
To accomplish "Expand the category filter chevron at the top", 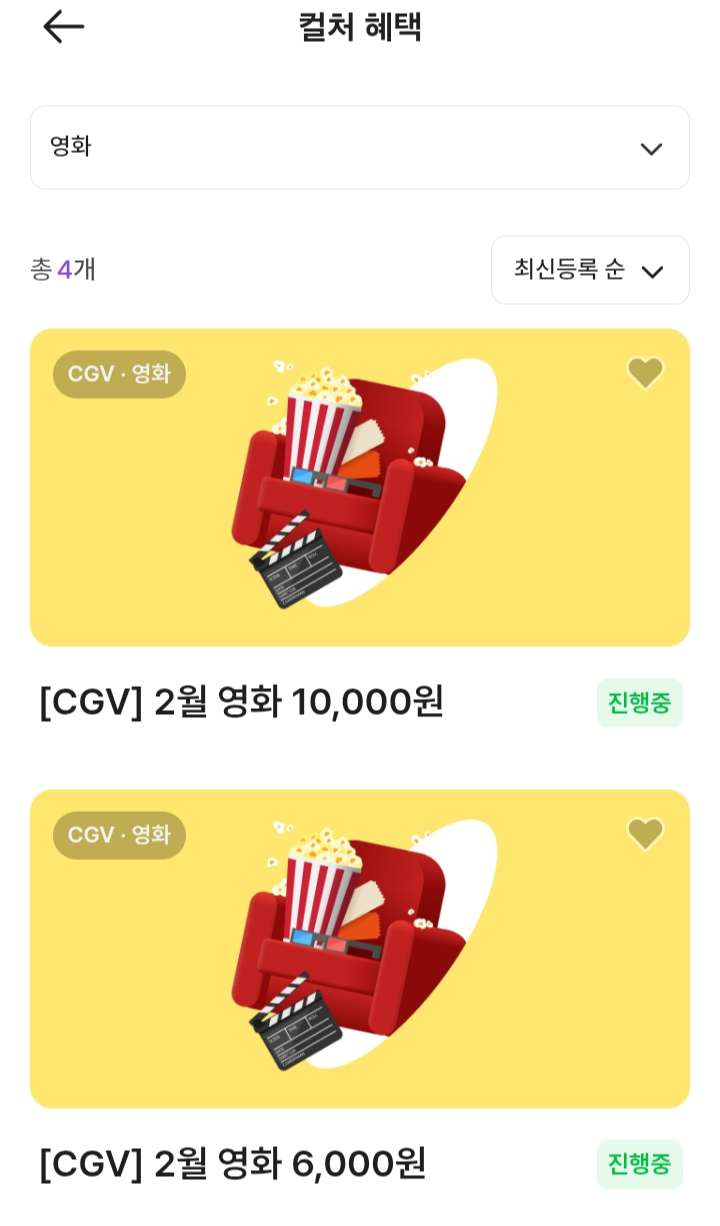I will coord(651,147).
